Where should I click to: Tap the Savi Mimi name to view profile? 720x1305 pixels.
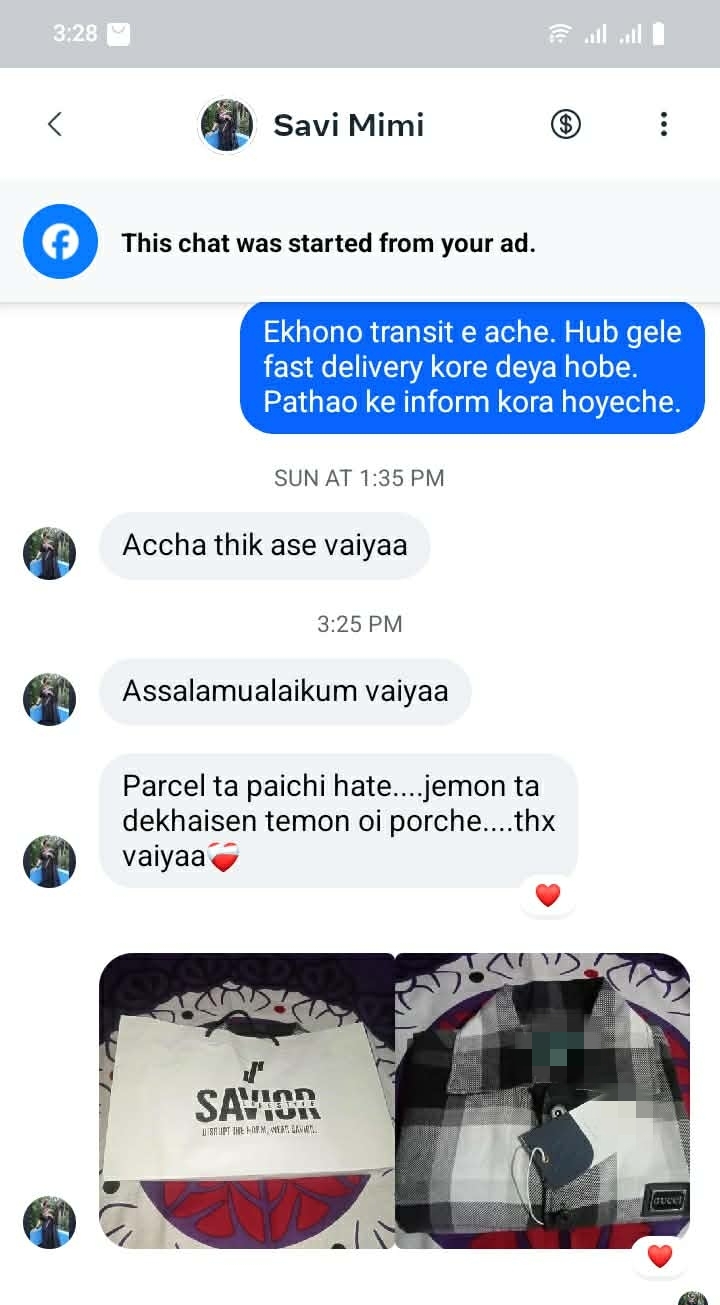(348, 124)
